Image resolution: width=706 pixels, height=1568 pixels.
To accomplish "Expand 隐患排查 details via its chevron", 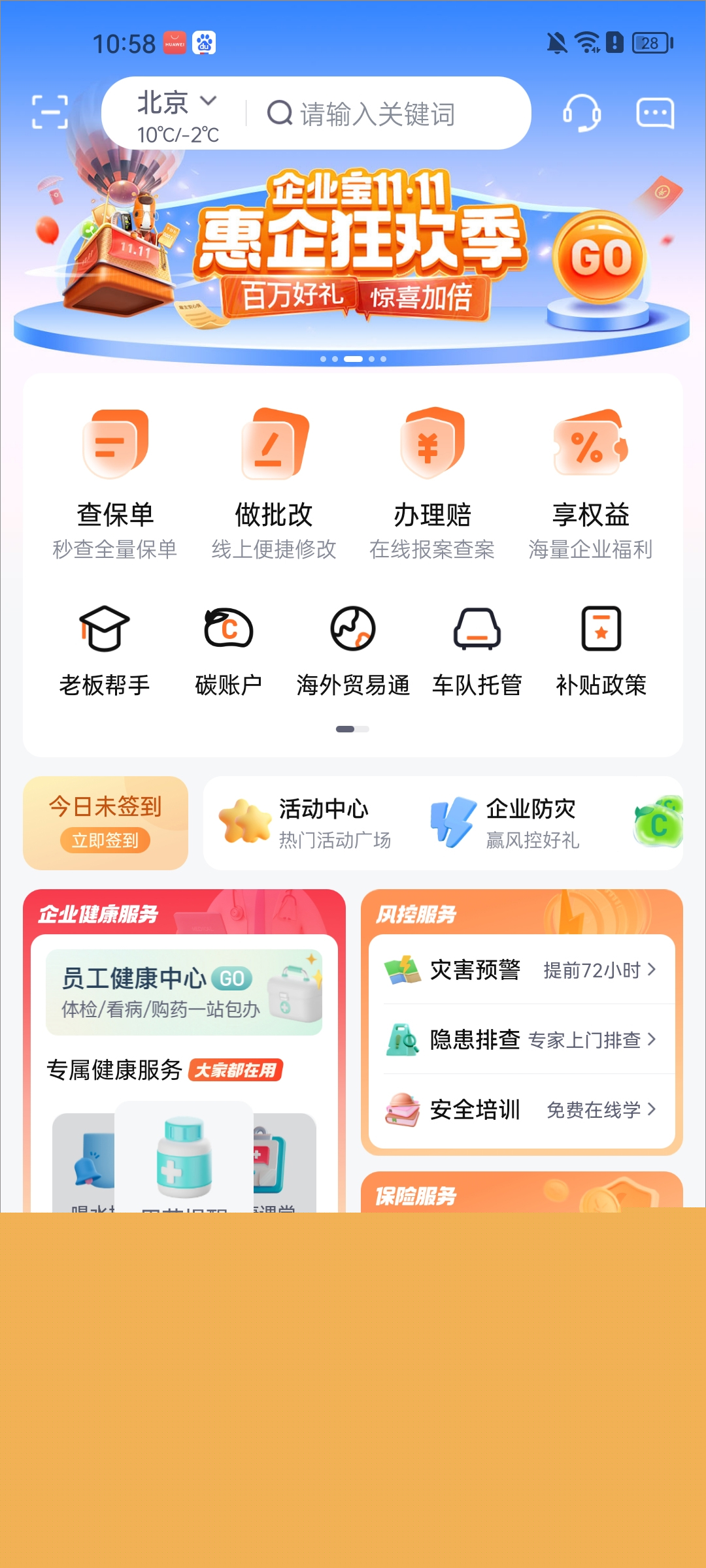I will pos(652,1039).
